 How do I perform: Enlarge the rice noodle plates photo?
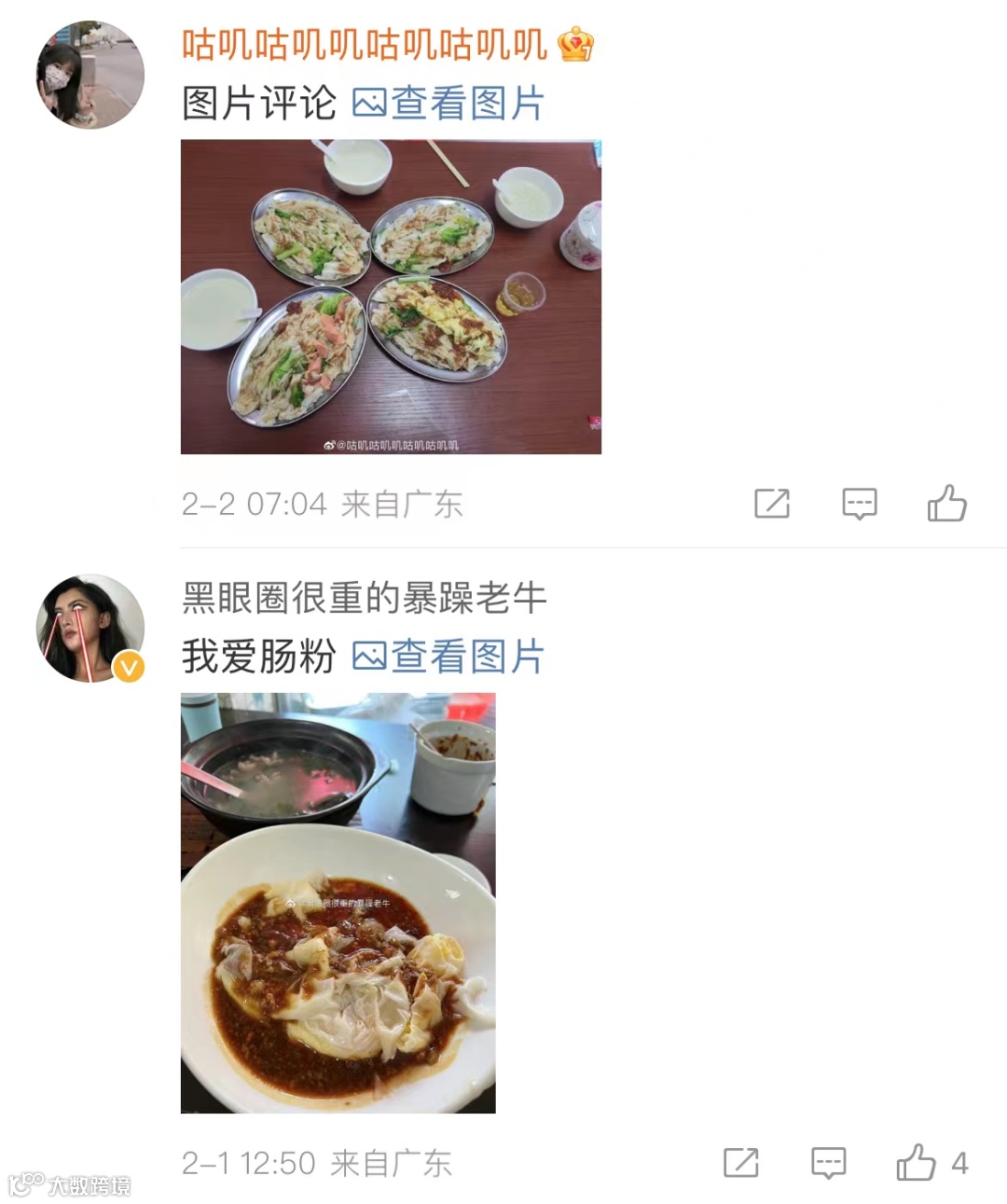391,297
